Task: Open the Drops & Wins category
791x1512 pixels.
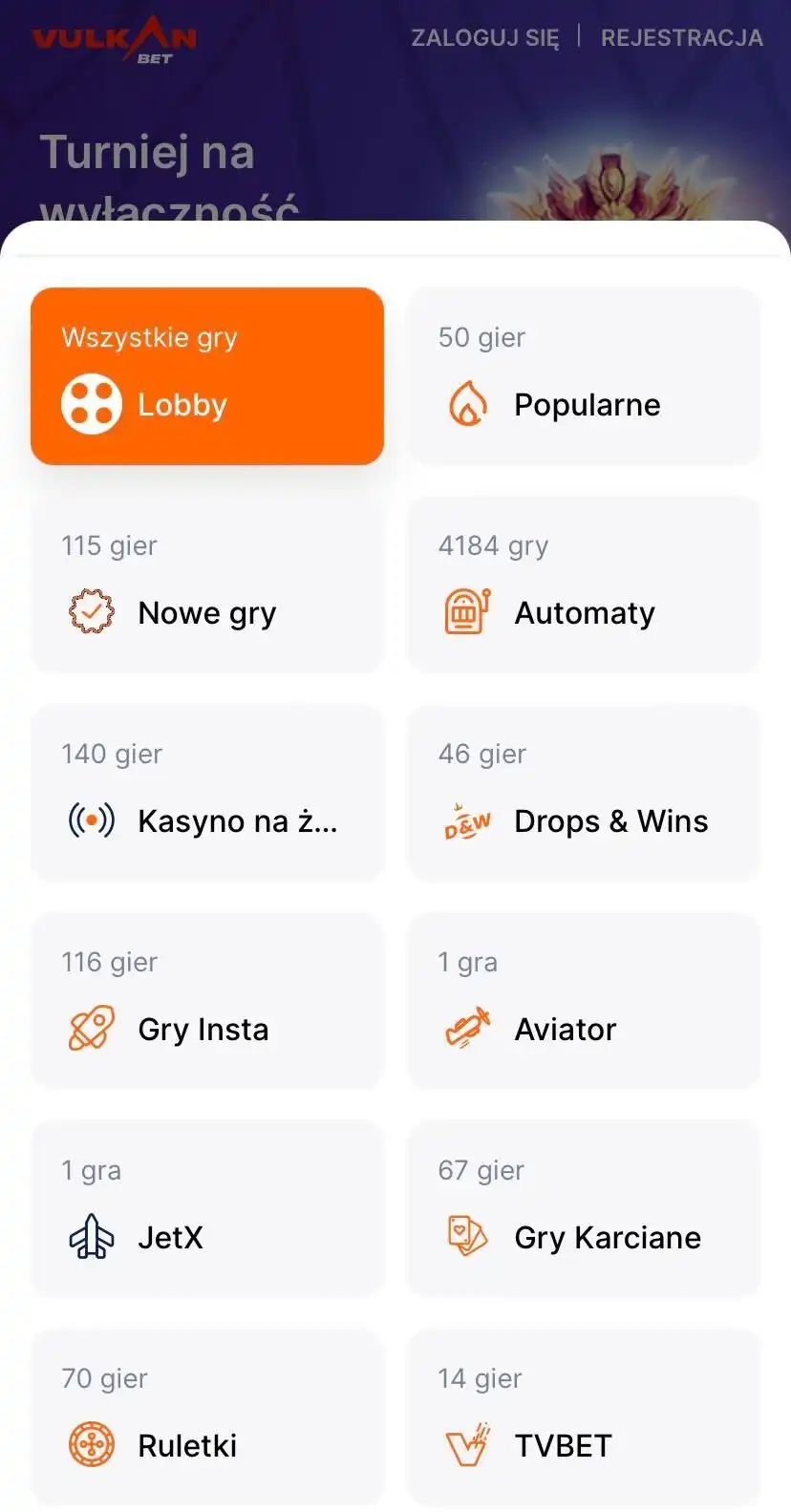Action: (x=584, y=793)
